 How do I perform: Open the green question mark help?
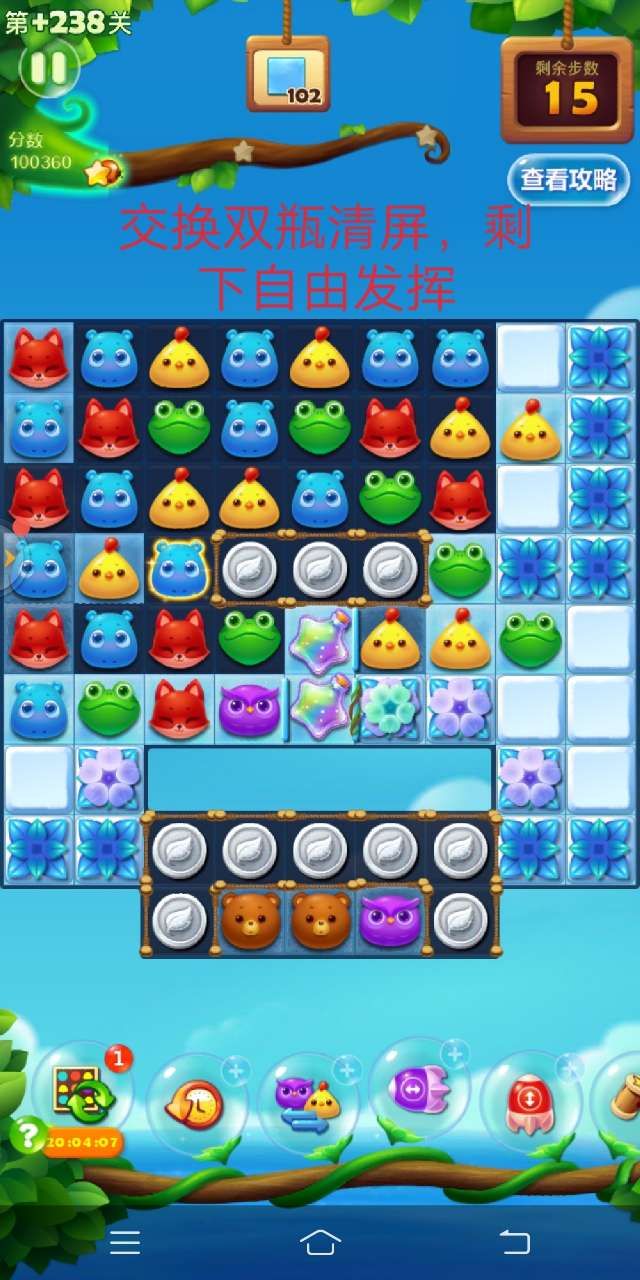(29, 1133)
